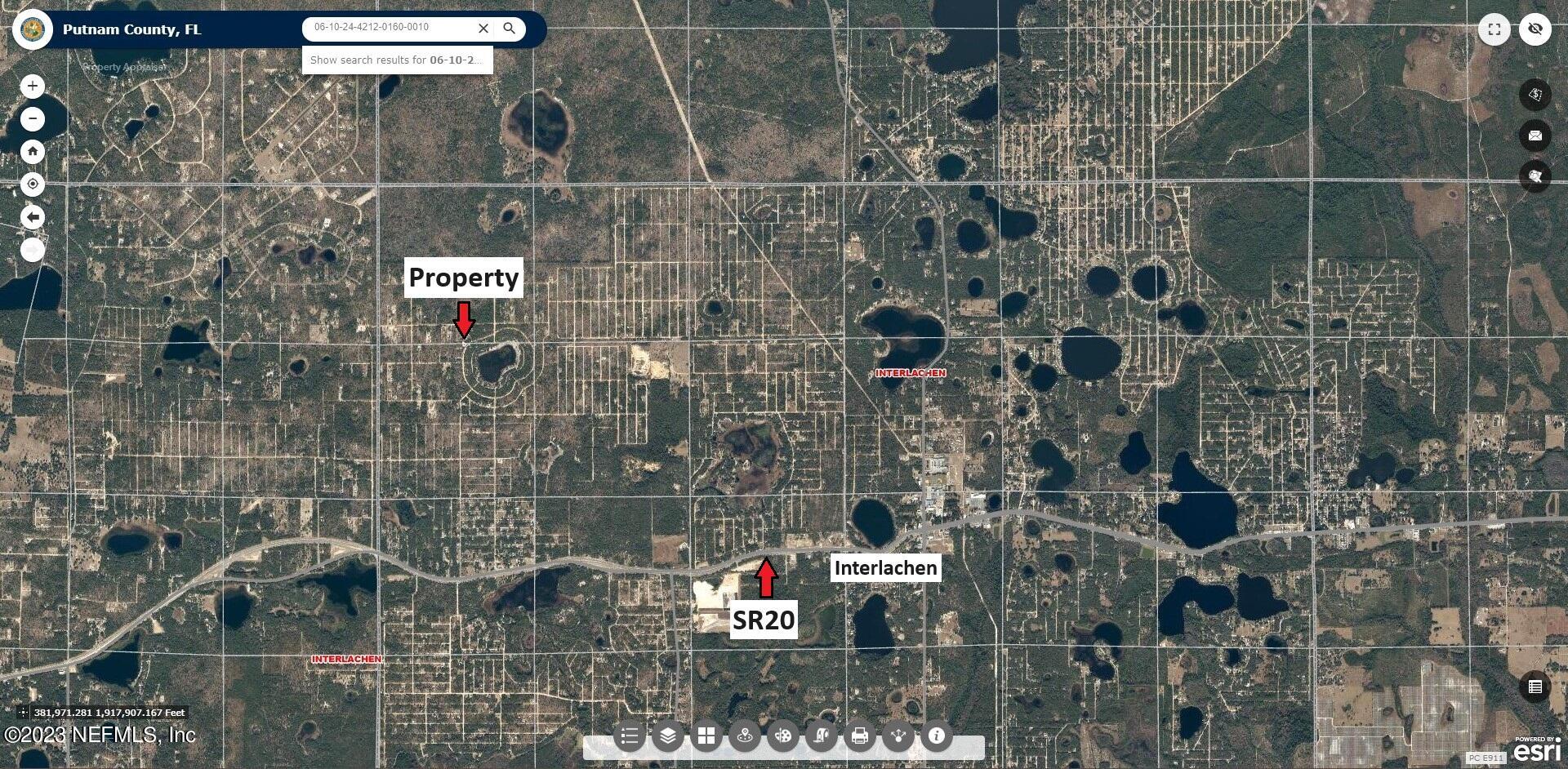Open the basemap gallery grid
Image resolution: width=1568 pixels, height=769 pixels.
(x=706, y=736)
